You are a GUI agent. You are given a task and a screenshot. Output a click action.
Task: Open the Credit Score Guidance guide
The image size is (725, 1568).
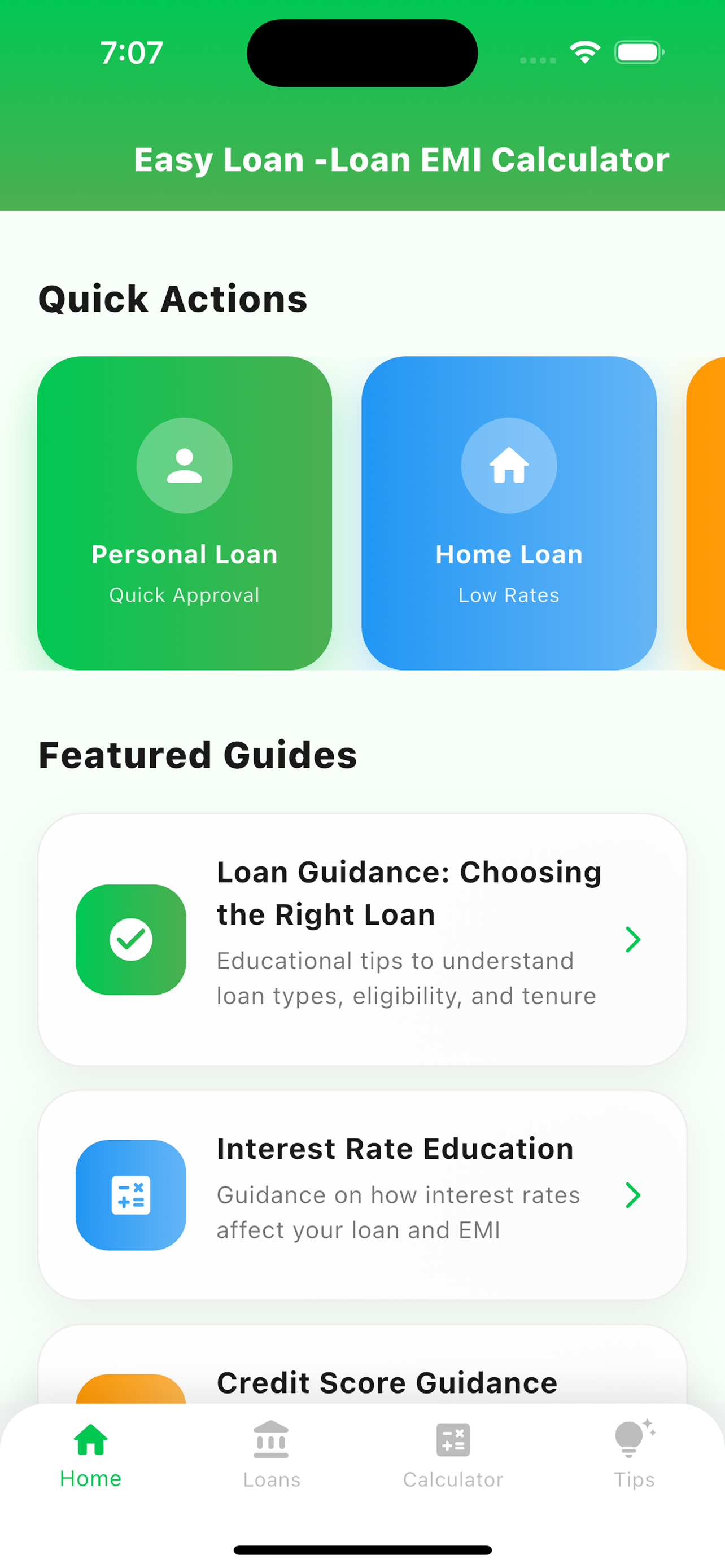pyautogui.click(x=361, y=1382)
